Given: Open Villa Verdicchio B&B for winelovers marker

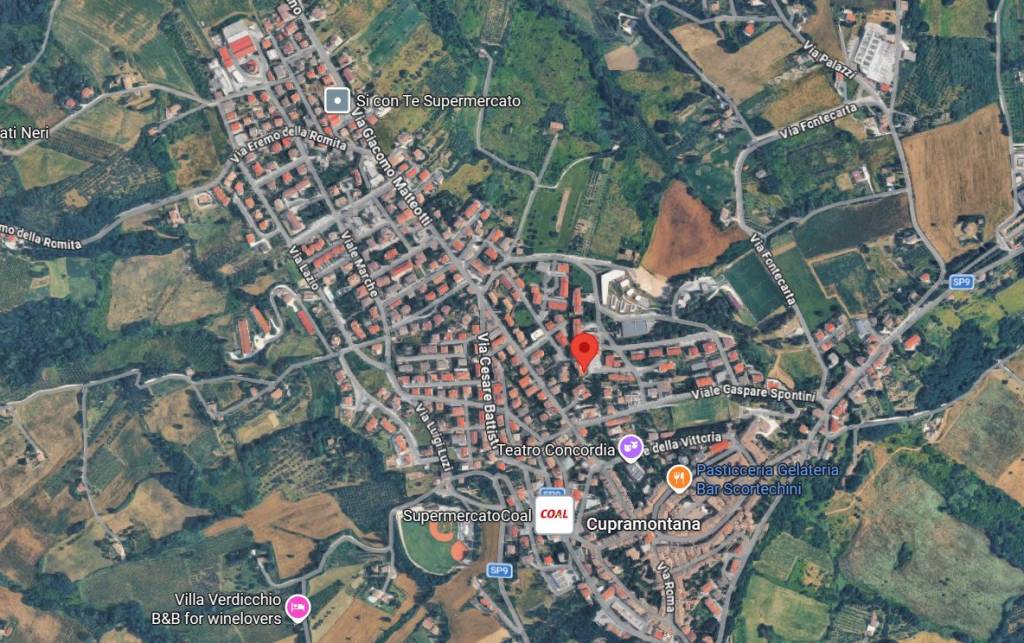Looking at the screenshot, I should coord(297,606).
